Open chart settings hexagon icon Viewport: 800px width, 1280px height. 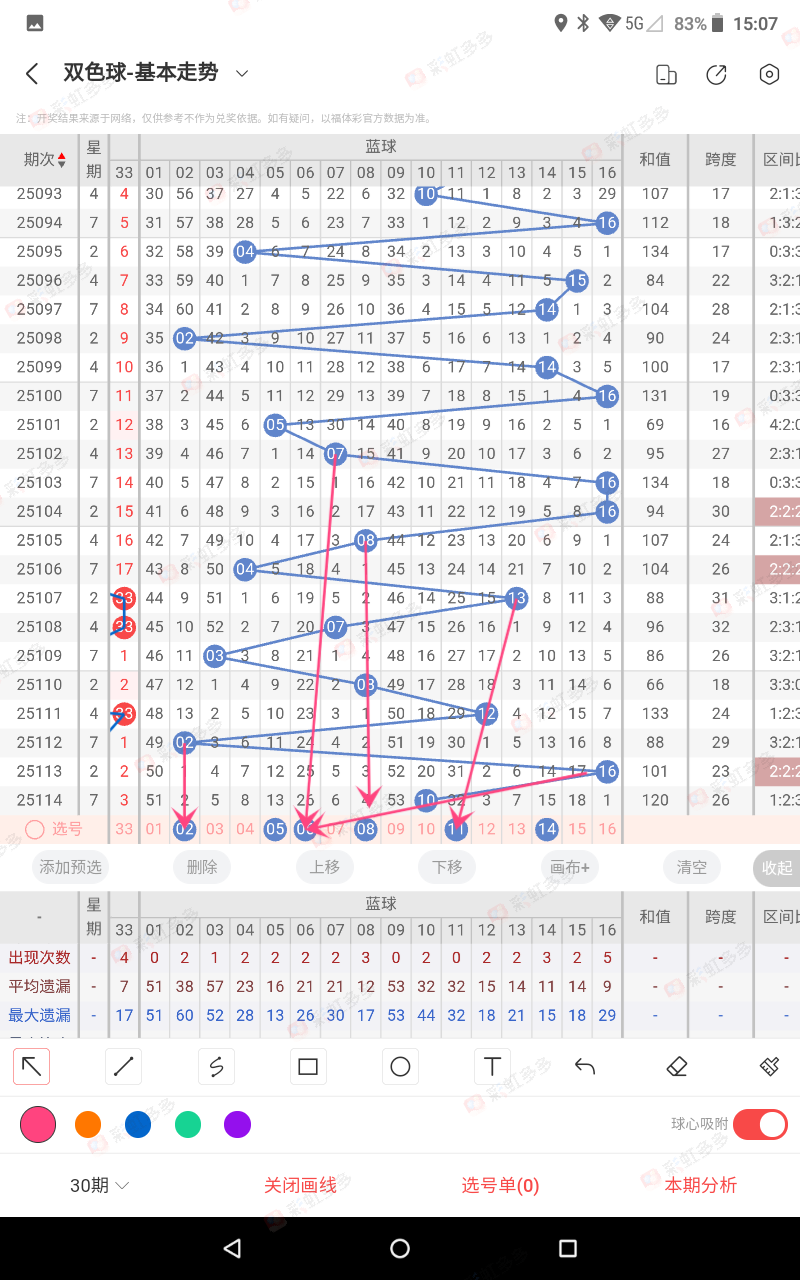coord(768,75)
